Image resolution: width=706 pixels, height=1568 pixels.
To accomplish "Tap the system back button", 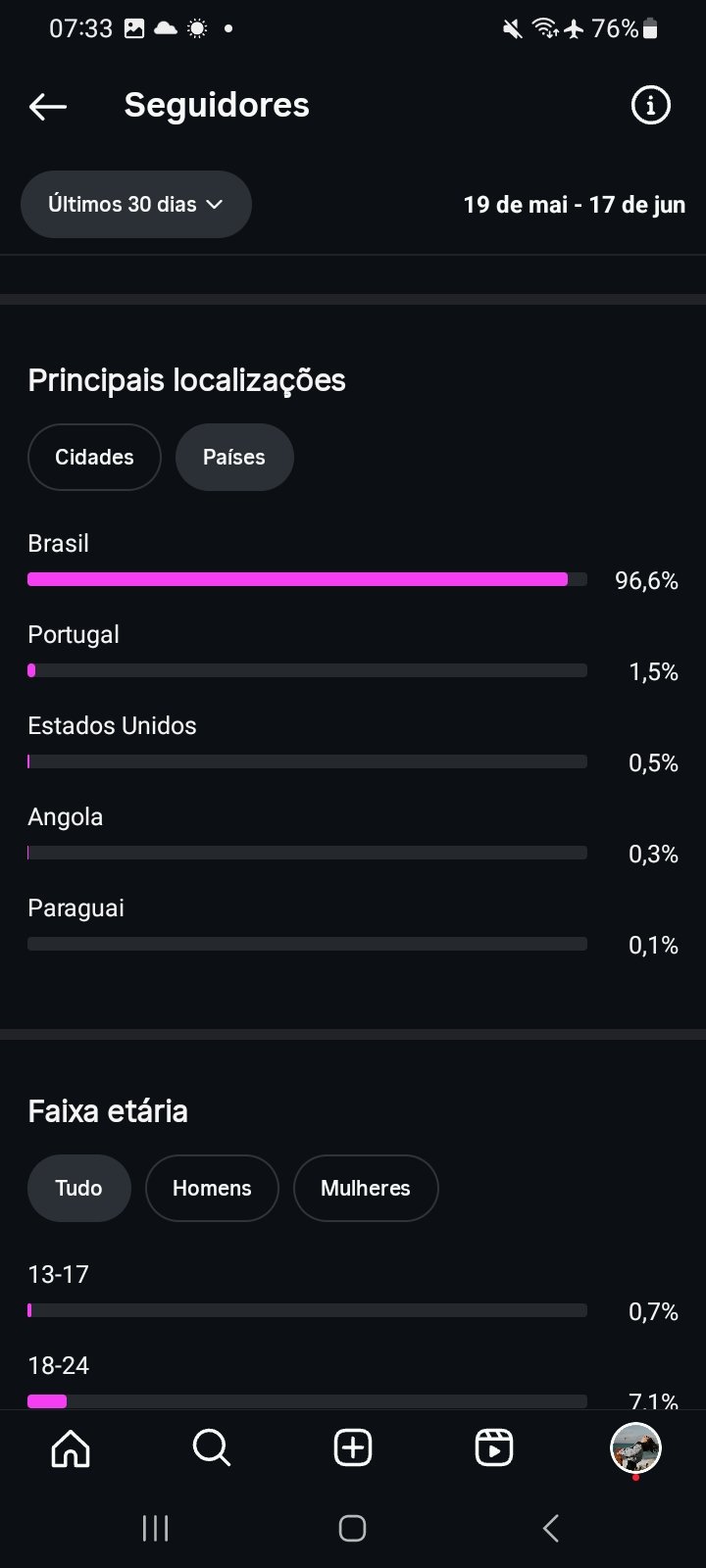I will click(551, 1528).
